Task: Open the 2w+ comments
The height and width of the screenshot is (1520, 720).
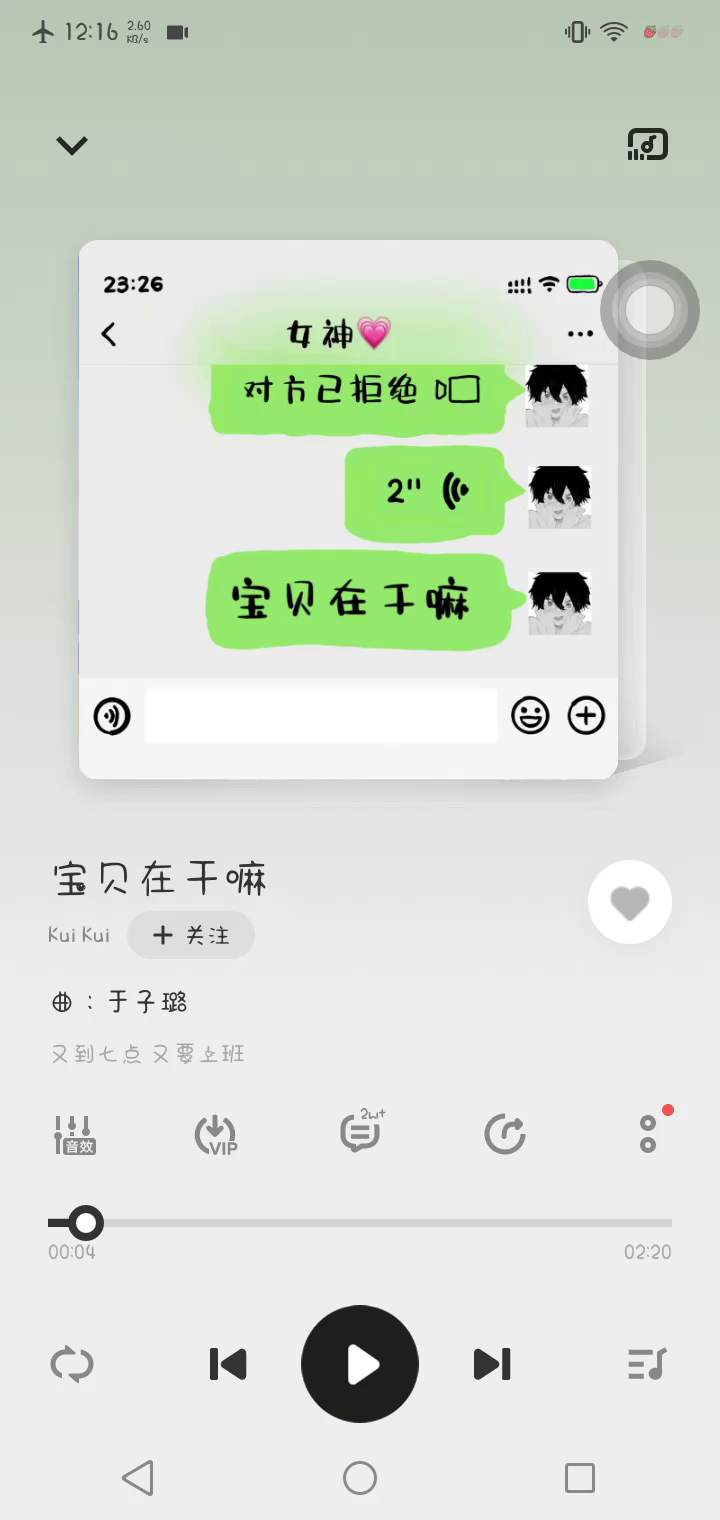Action: click(x=361, y=1133)
